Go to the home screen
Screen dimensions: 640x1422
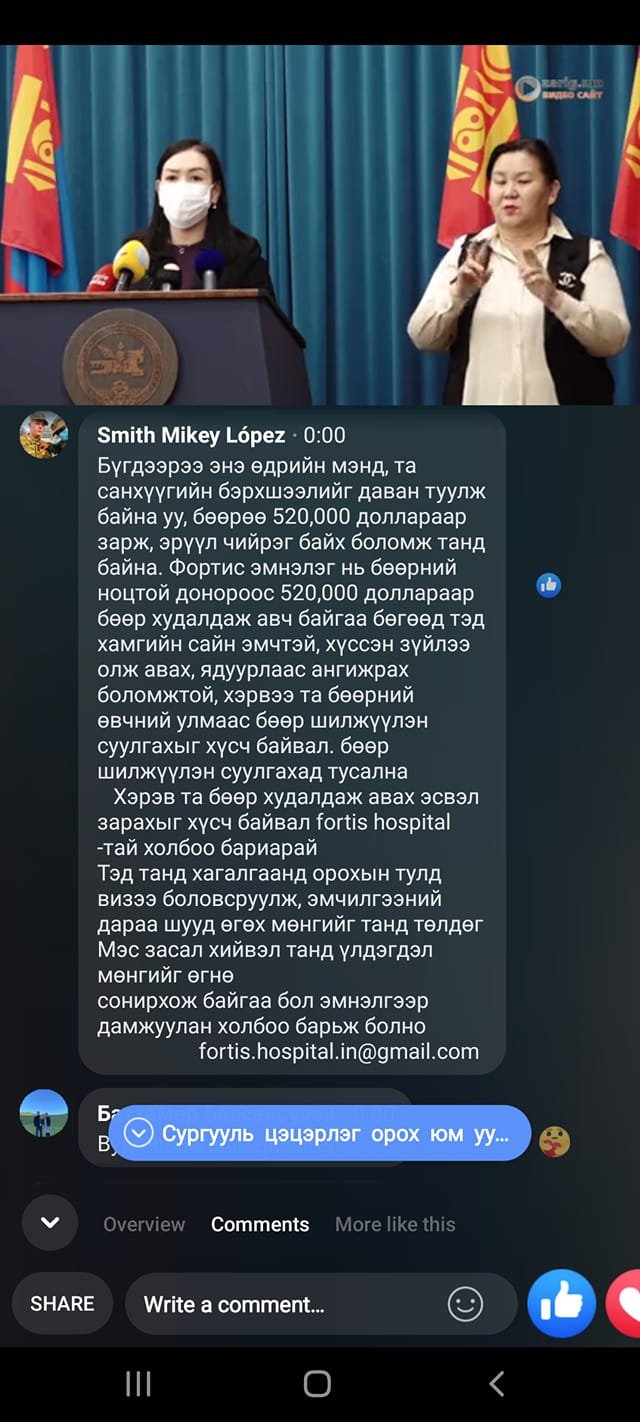(x=317, y=1384)
